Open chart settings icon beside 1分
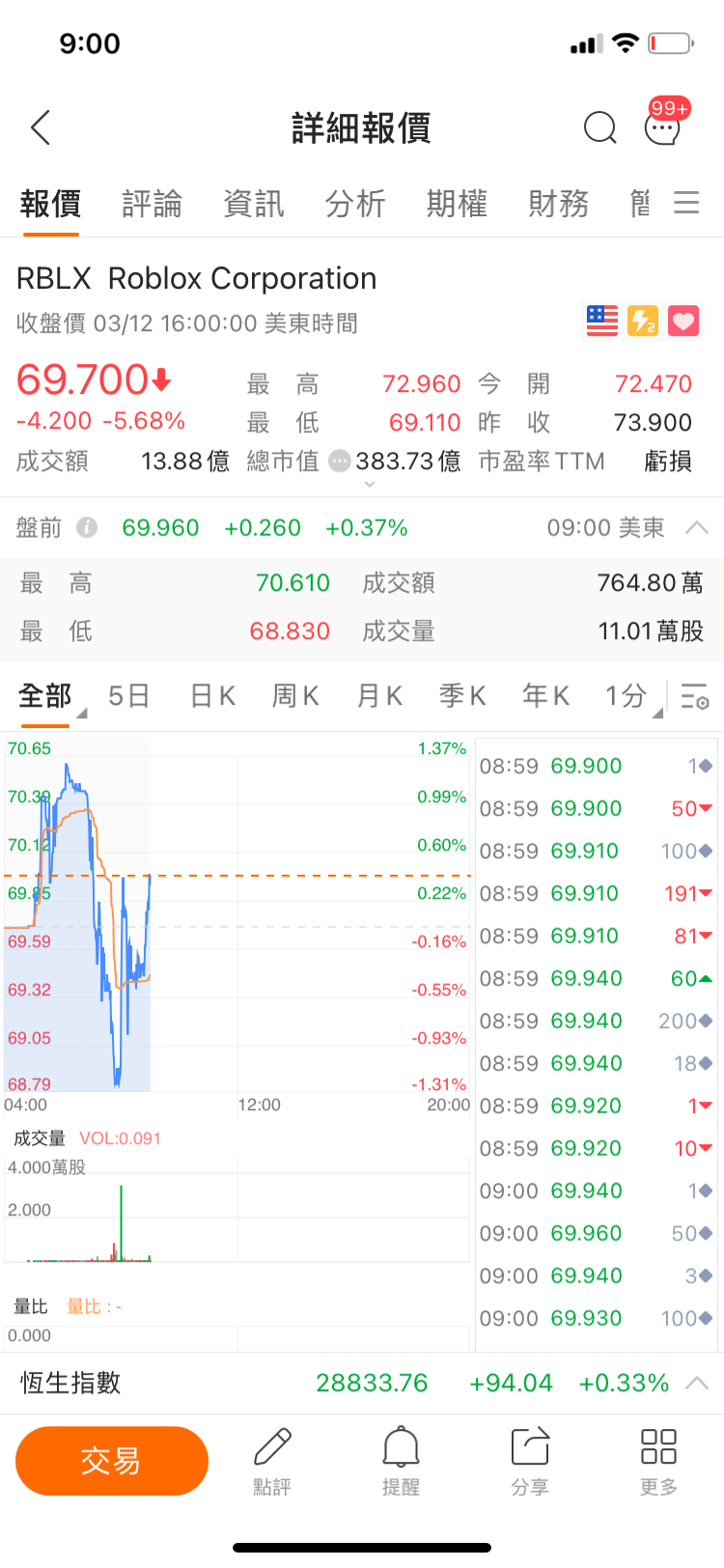The image size is (724, 1568). (x=694, y=696)
